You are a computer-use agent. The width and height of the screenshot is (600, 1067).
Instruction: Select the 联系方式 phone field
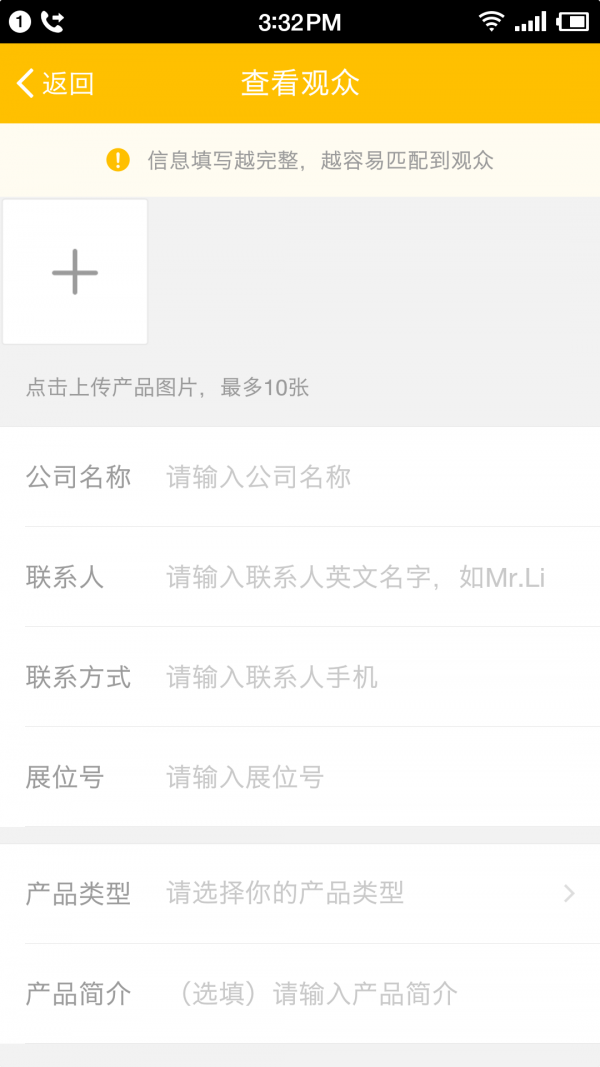click(381, 677)
